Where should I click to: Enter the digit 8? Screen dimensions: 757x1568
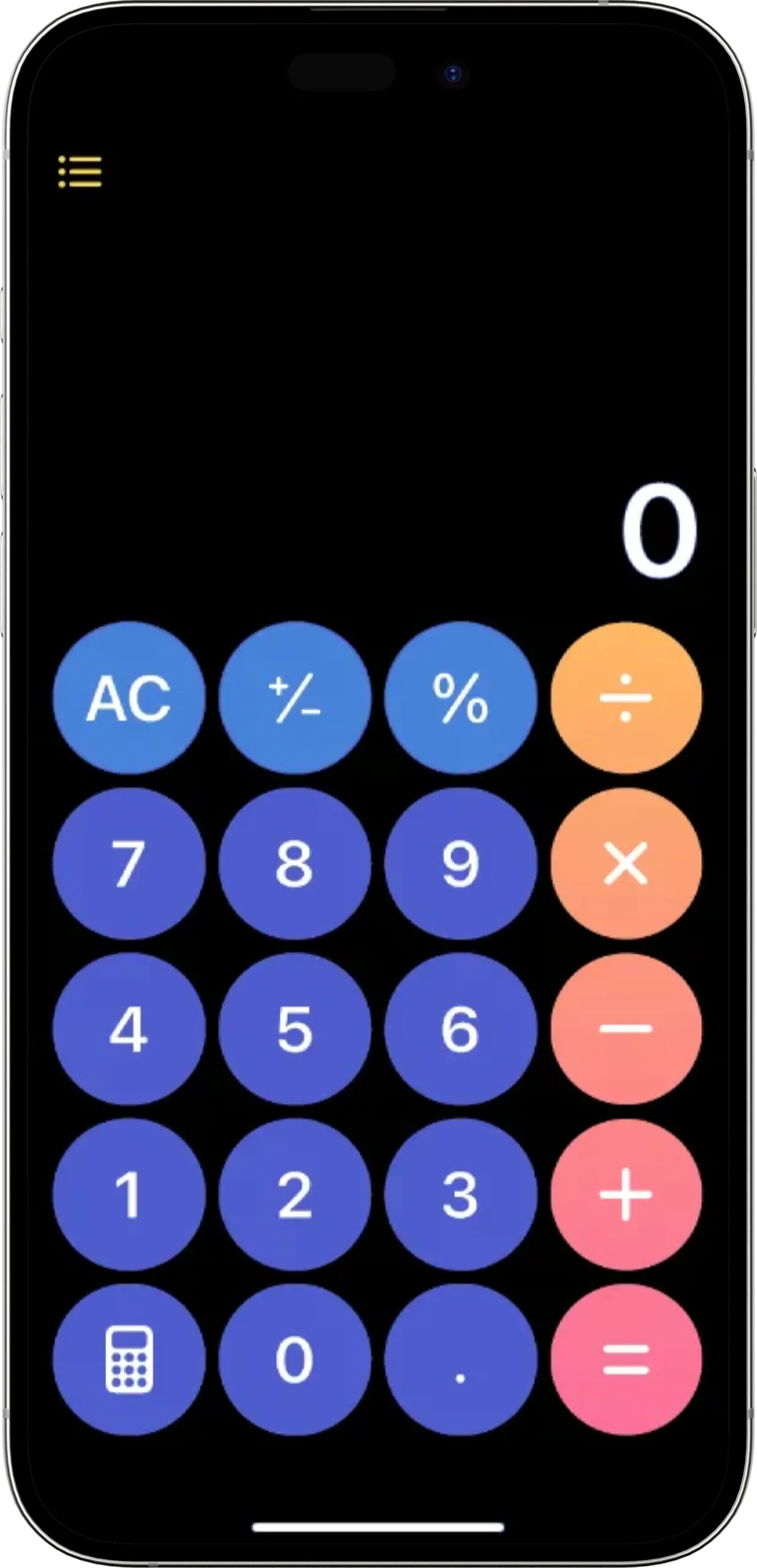pyautogui.click(x=295, y=863)
